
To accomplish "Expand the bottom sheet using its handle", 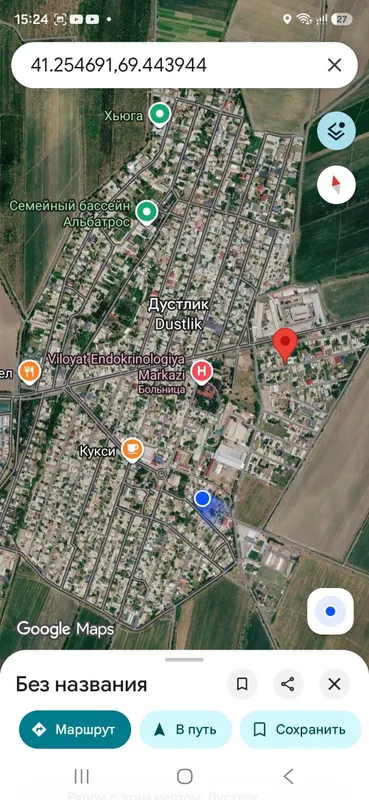I will point(184,660).
